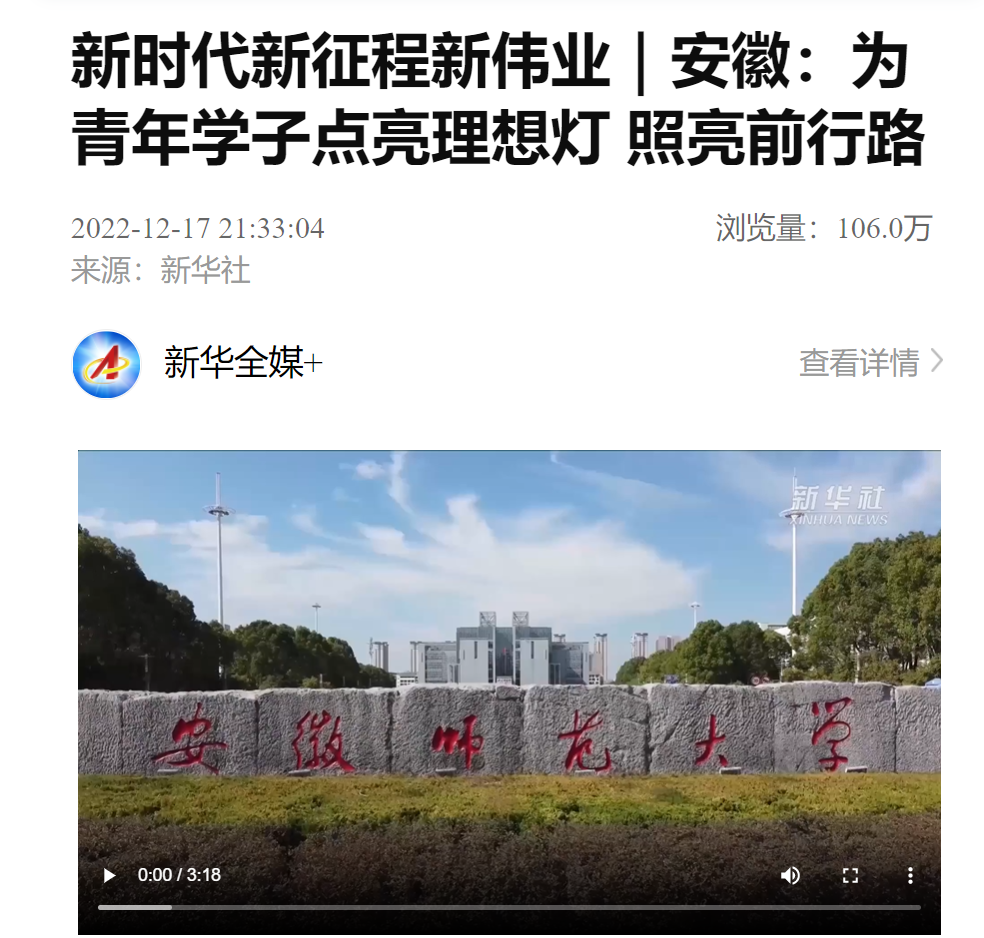Open the video player overflow menu
This screenshot has height=938, width=984.
pyautogui.click(x=910, y=875)
